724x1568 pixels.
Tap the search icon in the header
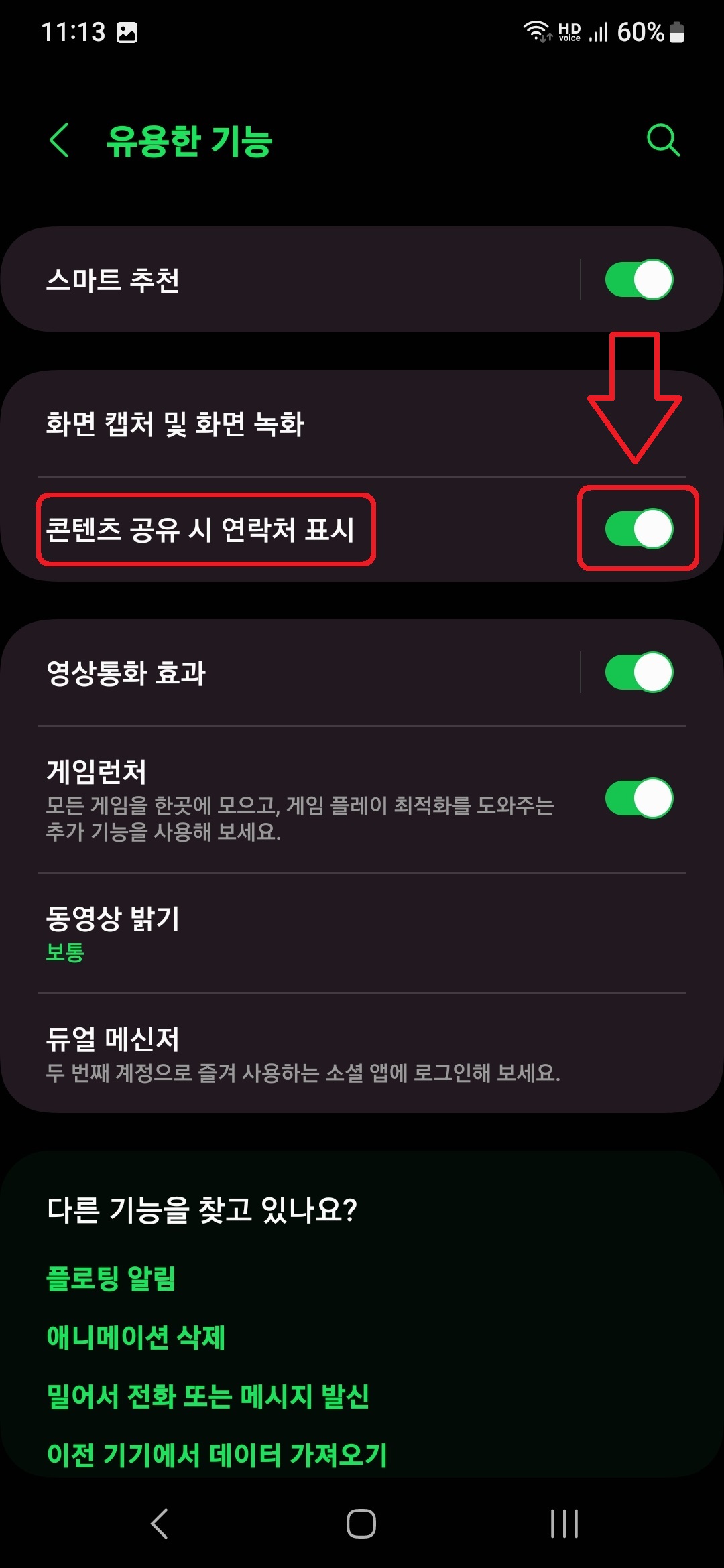pyautogui.click(x=662, y=141)
